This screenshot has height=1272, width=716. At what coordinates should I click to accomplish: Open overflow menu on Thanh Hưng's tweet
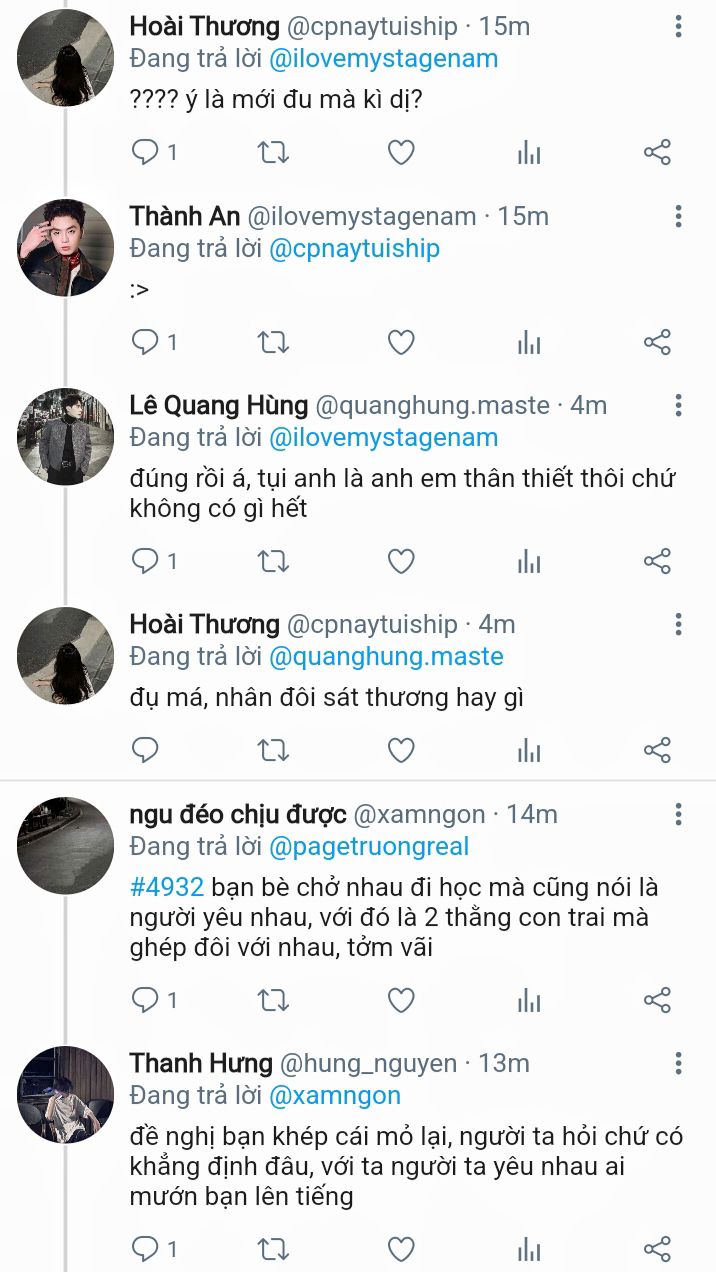pos(679,1063)
